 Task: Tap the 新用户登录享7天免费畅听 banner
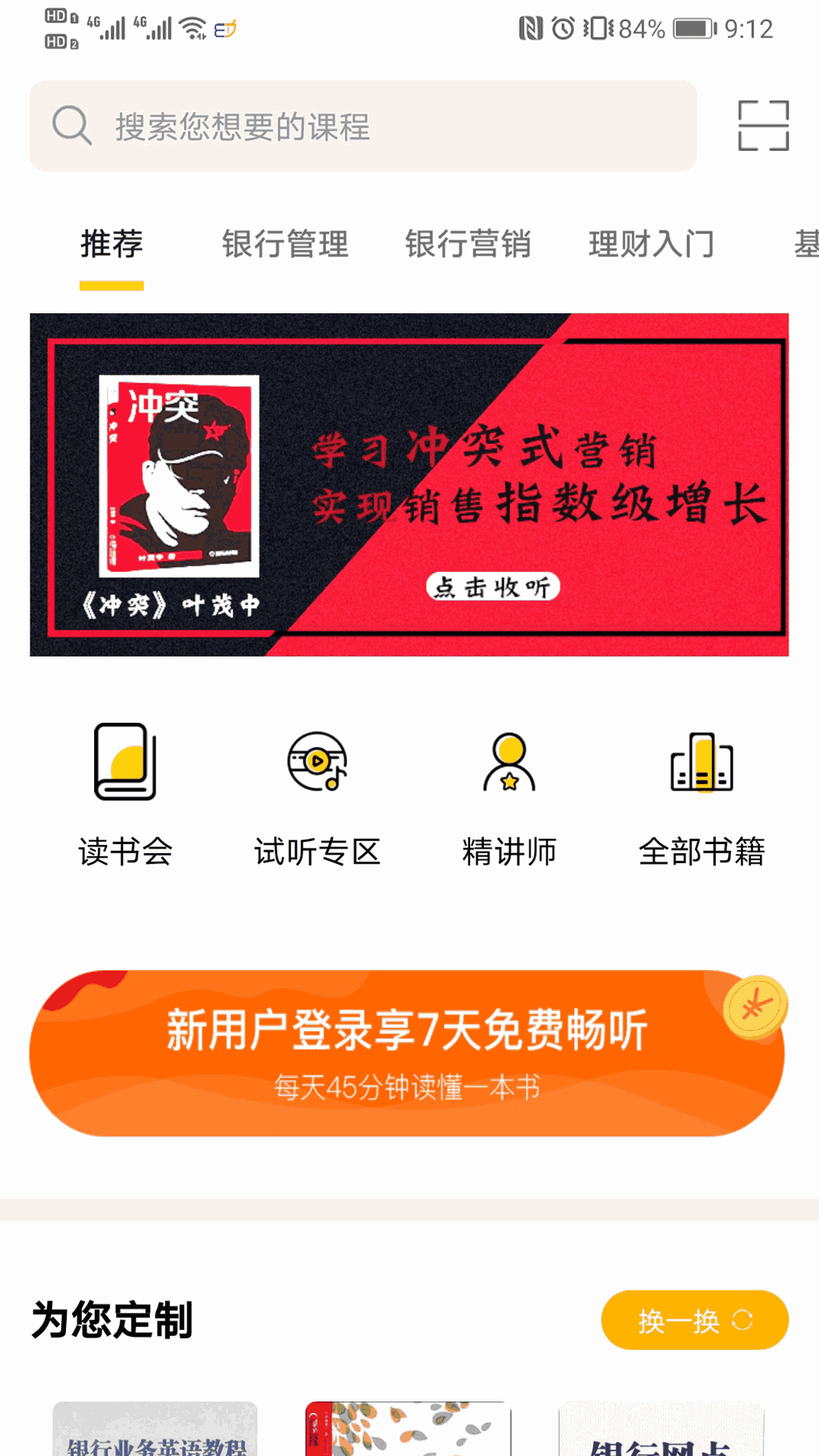tap(407, 1053)
